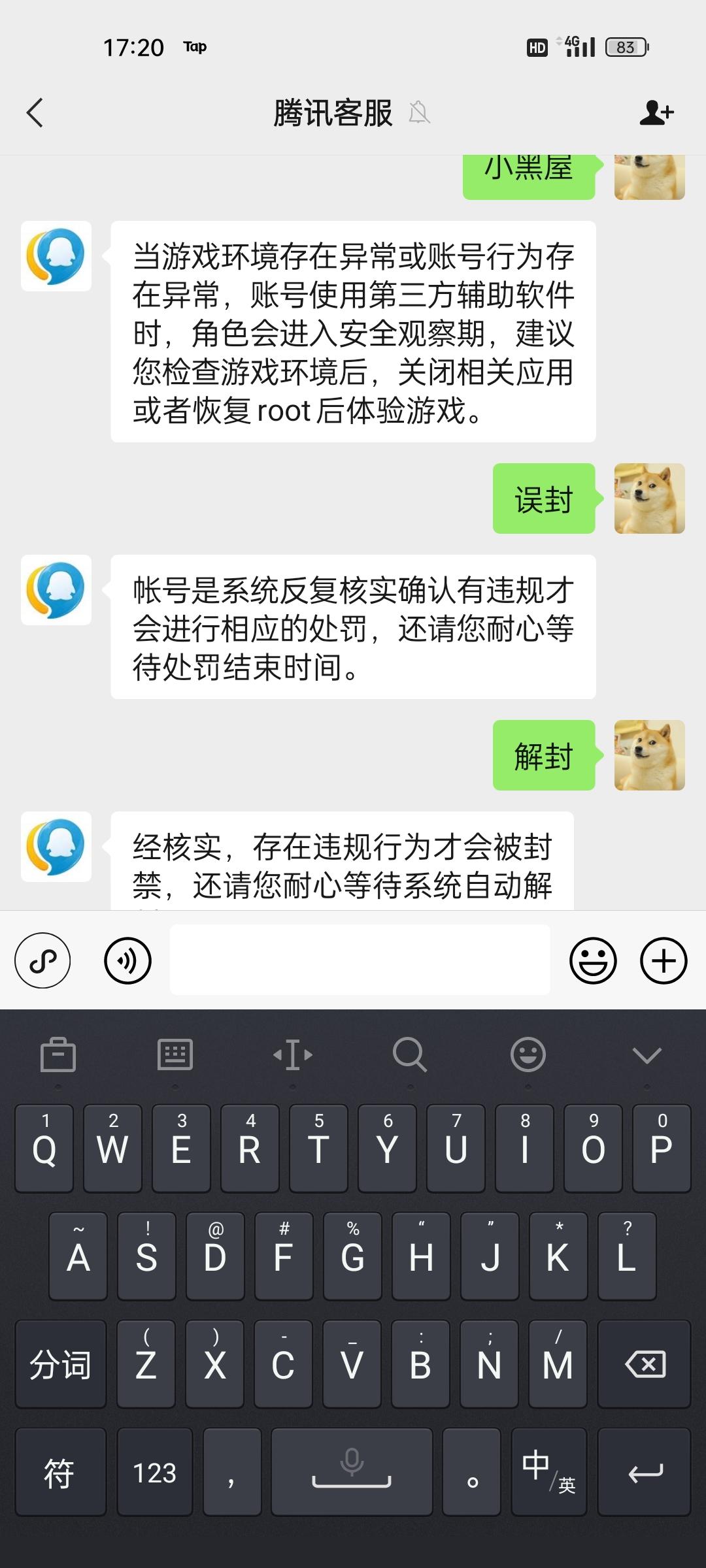Open add contact via person-plus icon
Image resolution: width=706 pixels, height=1568 pixels.
(x=657, y=112)
